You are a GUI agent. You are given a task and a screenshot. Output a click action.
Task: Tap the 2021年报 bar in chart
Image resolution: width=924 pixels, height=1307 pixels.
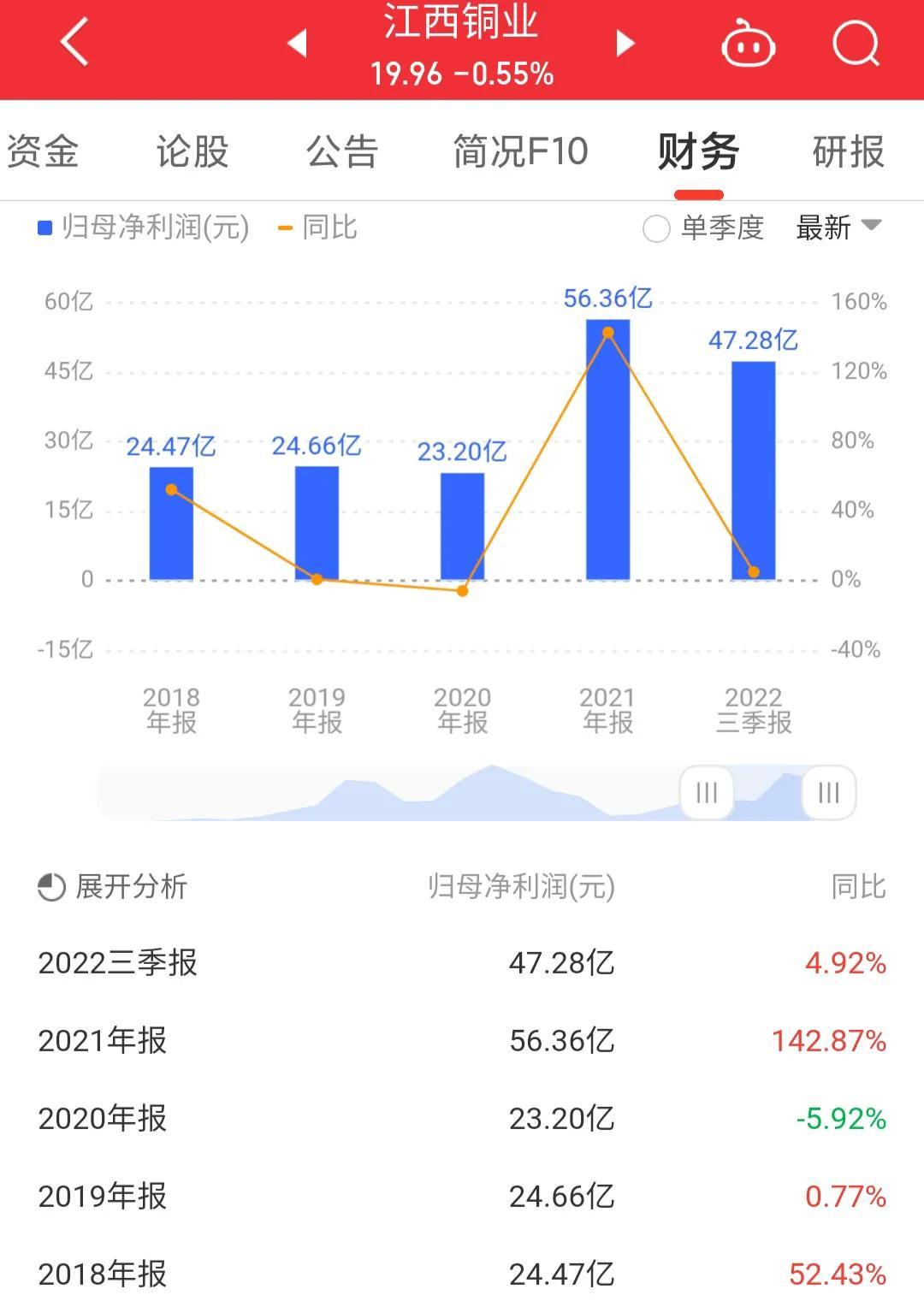(x=607, y=449)
